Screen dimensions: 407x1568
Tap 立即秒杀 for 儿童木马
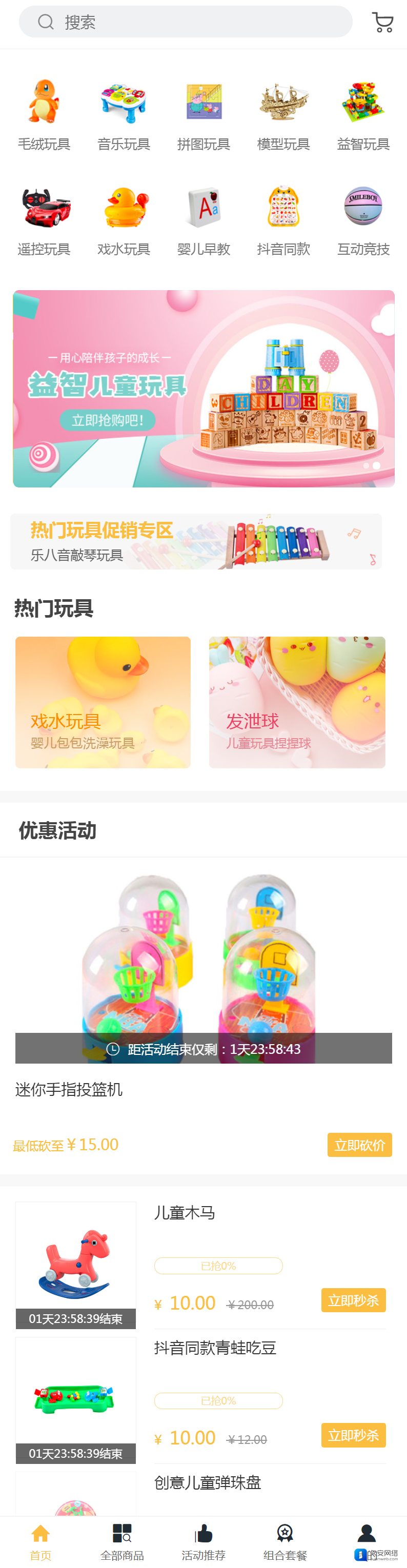(353, 1300)
